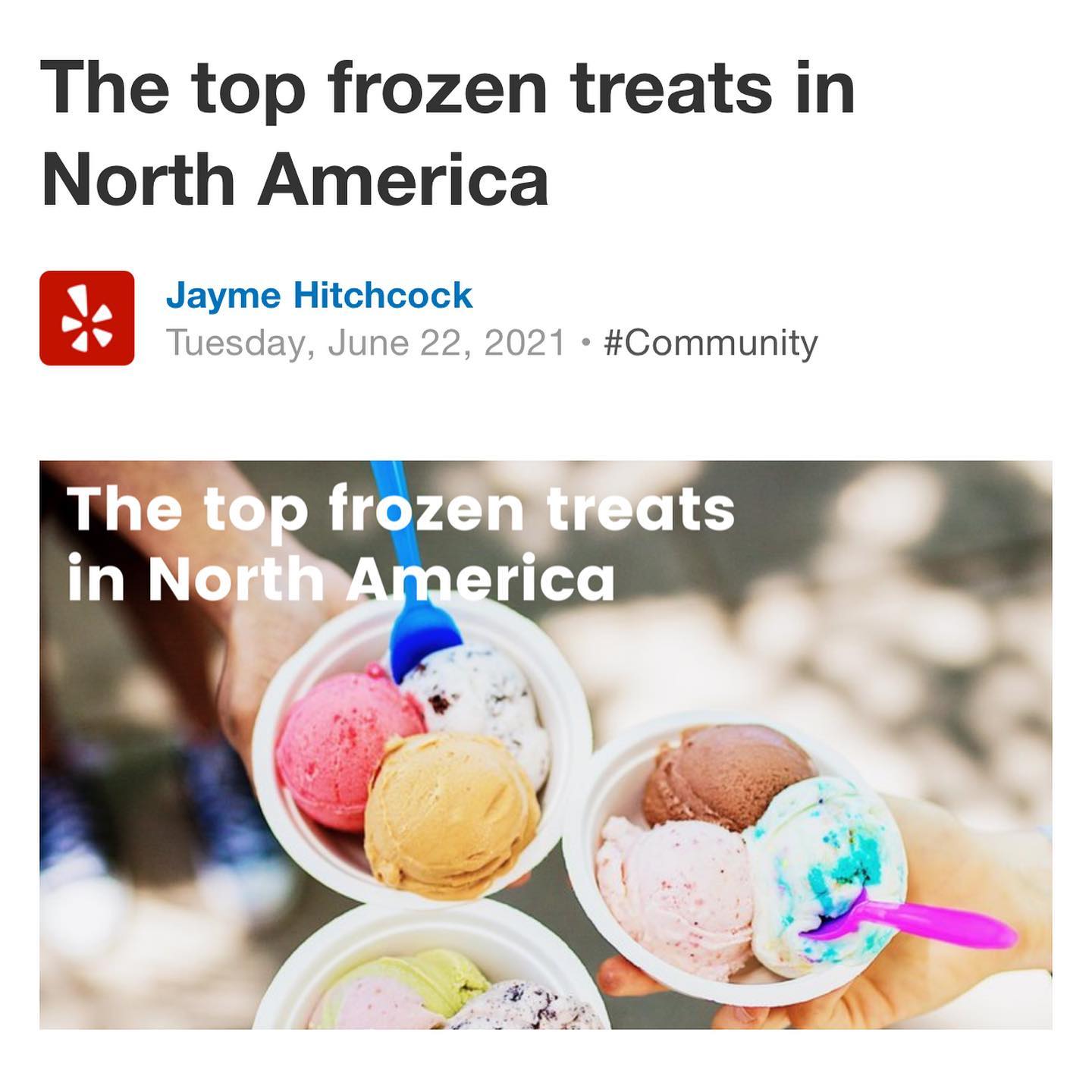Open Jayme Hitchcock's author page
The image size is (1092, 1092).
318,296
